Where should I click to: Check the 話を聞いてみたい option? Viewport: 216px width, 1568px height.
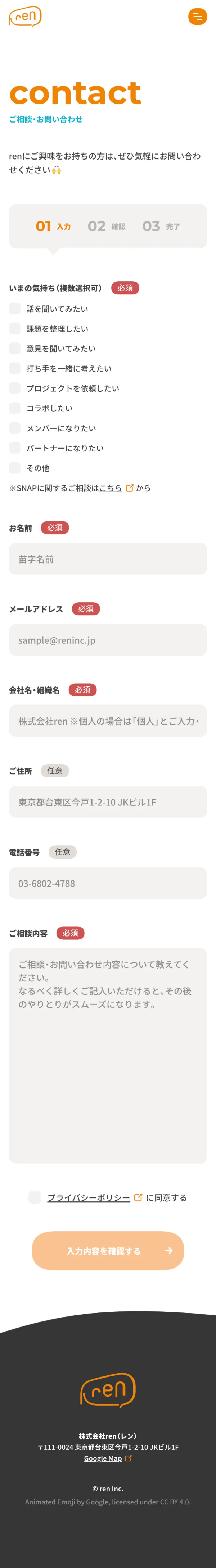click(15, 309)
